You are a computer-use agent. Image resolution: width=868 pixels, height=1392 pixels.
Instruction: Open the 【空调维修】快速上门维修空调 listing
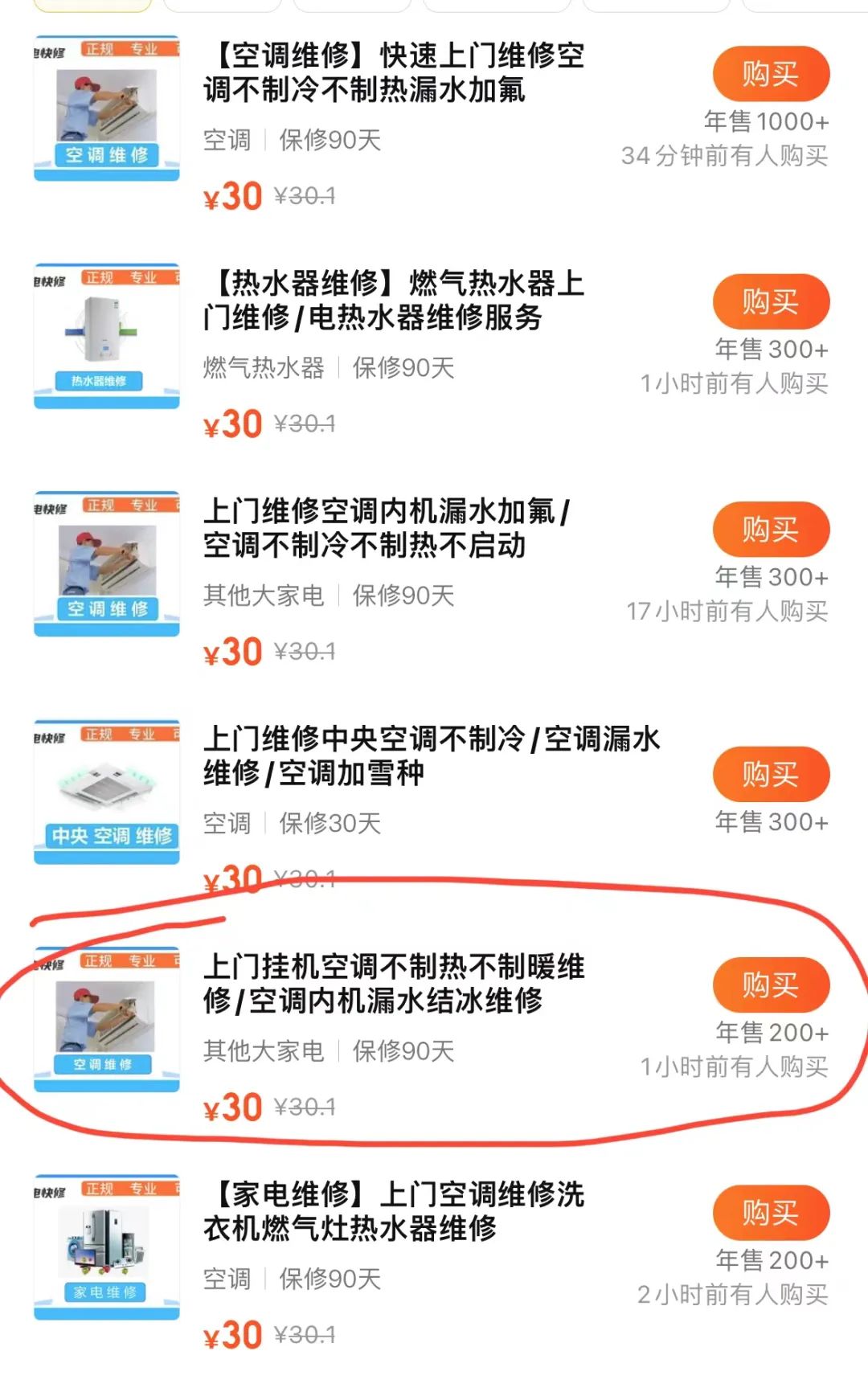click(394, 72)
